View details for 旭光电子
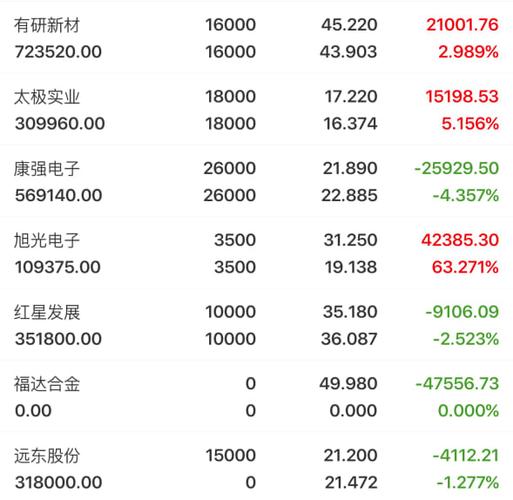Image resolution: width=513 pixels, height=500 pixels. [256, 253]
